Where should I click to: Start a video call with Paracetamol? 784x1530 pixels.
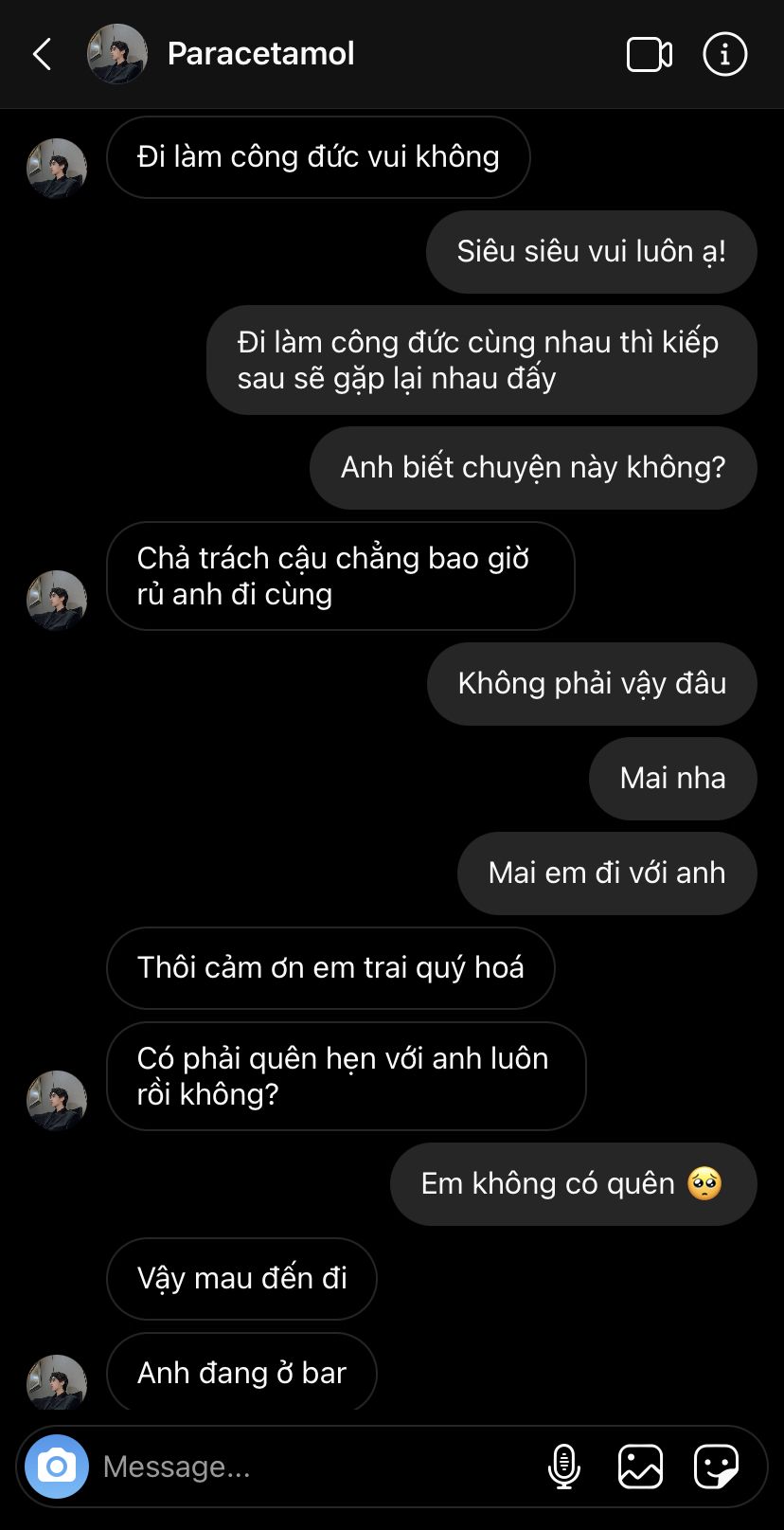point(650,54)
